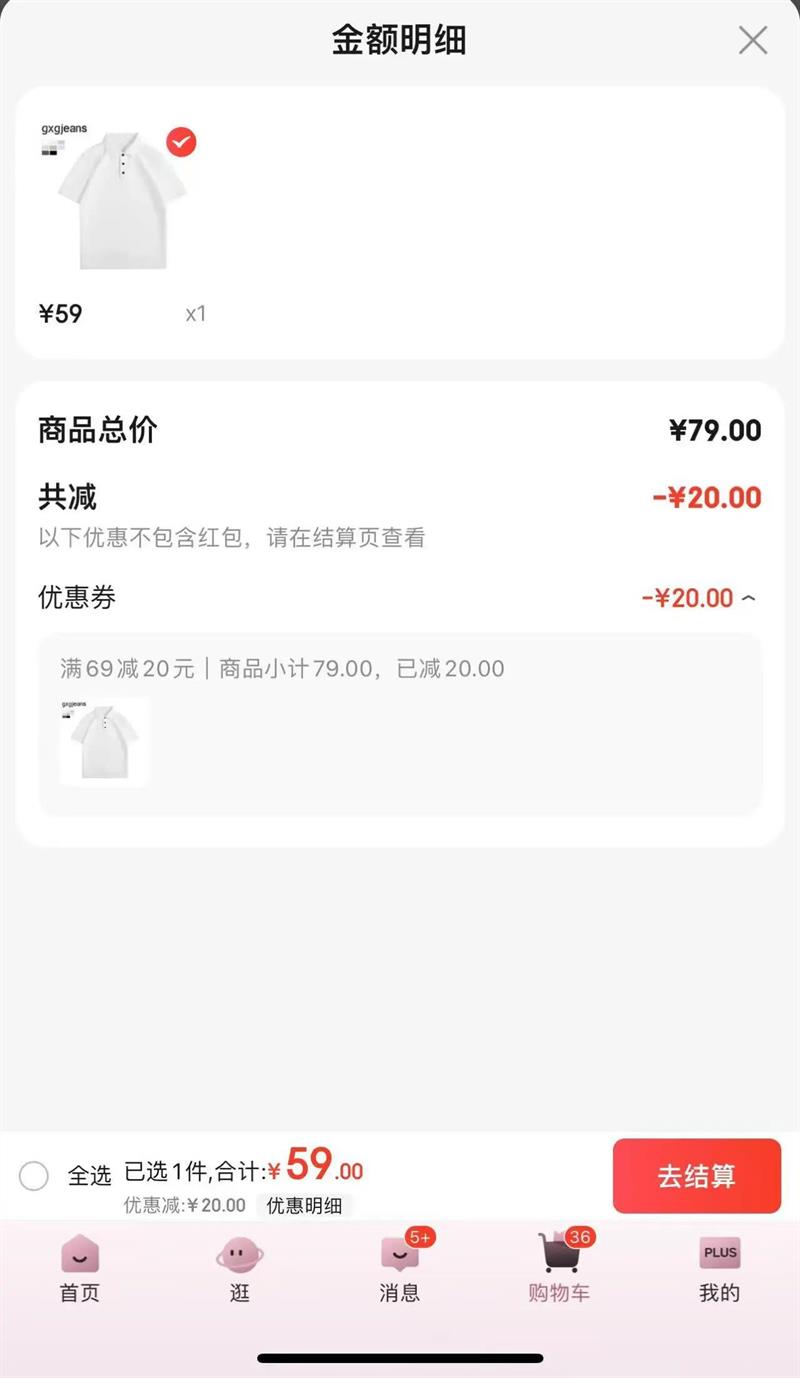This screenshot has width=800, height=1378.
Task: Tap 去结算 to check out
Action: [696, 1176]
